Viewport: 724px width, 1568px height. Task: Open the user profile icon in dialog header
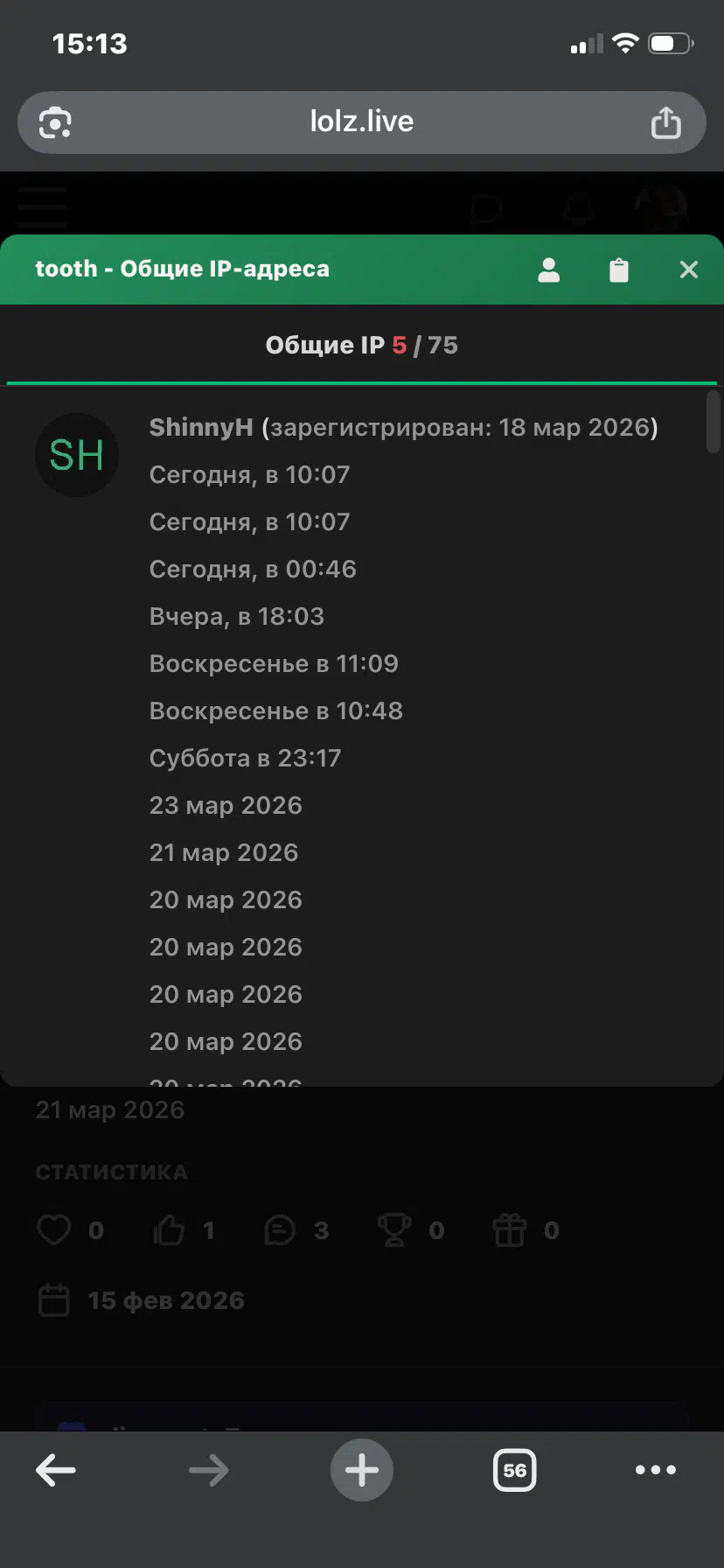(548, 269)
